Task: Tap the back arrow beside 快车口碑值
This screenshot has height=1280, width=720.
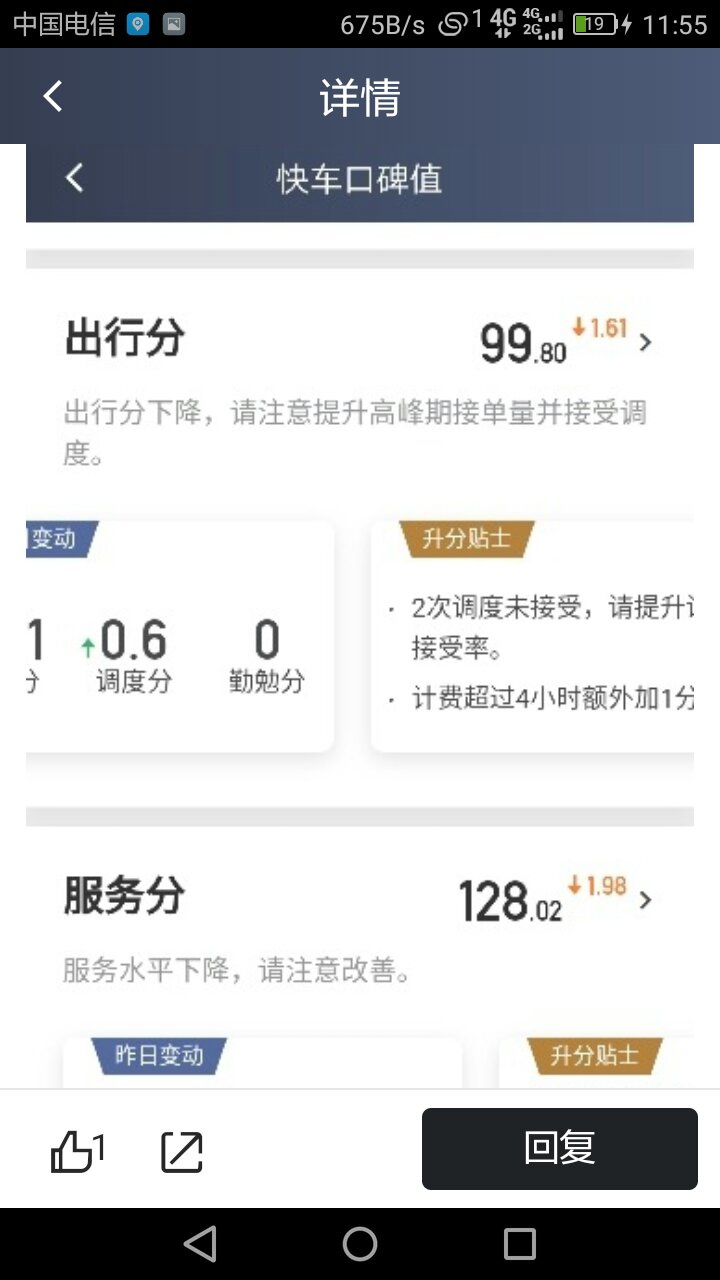Action: 73,178
